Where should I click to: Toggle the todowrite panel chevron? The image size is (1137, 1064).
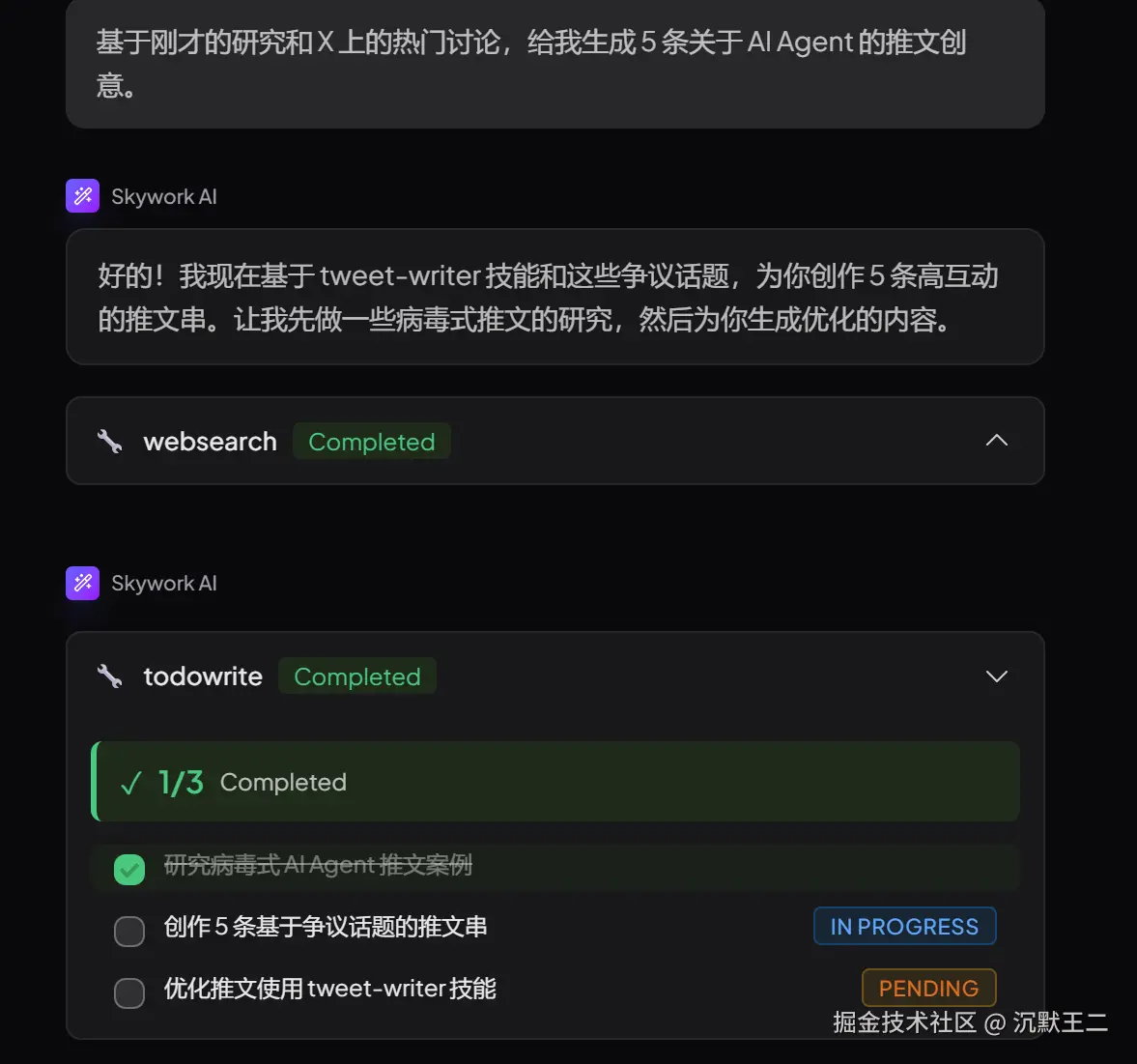click(x=996, y=676)
